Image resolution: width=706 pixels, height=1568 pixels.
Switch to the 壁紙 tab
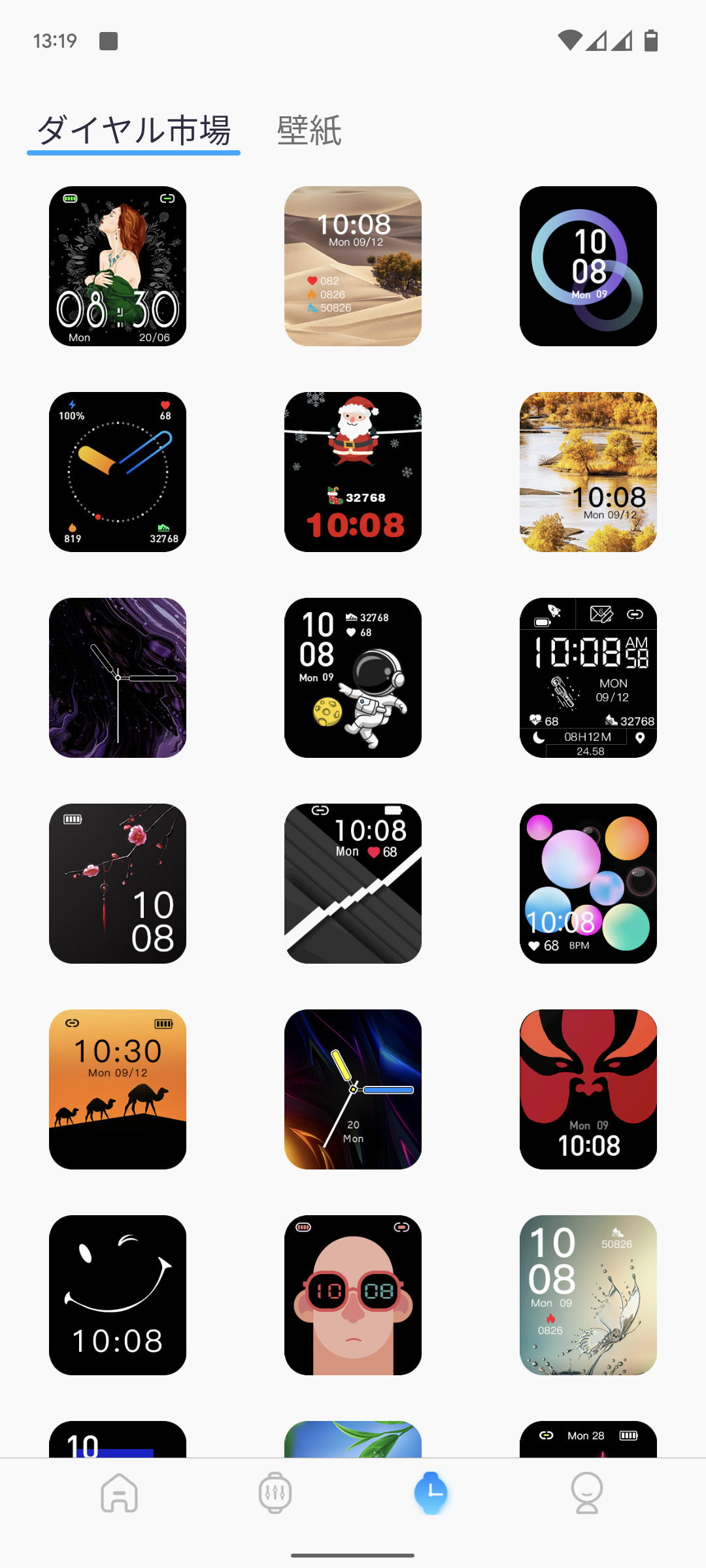[x=309, y=131]
